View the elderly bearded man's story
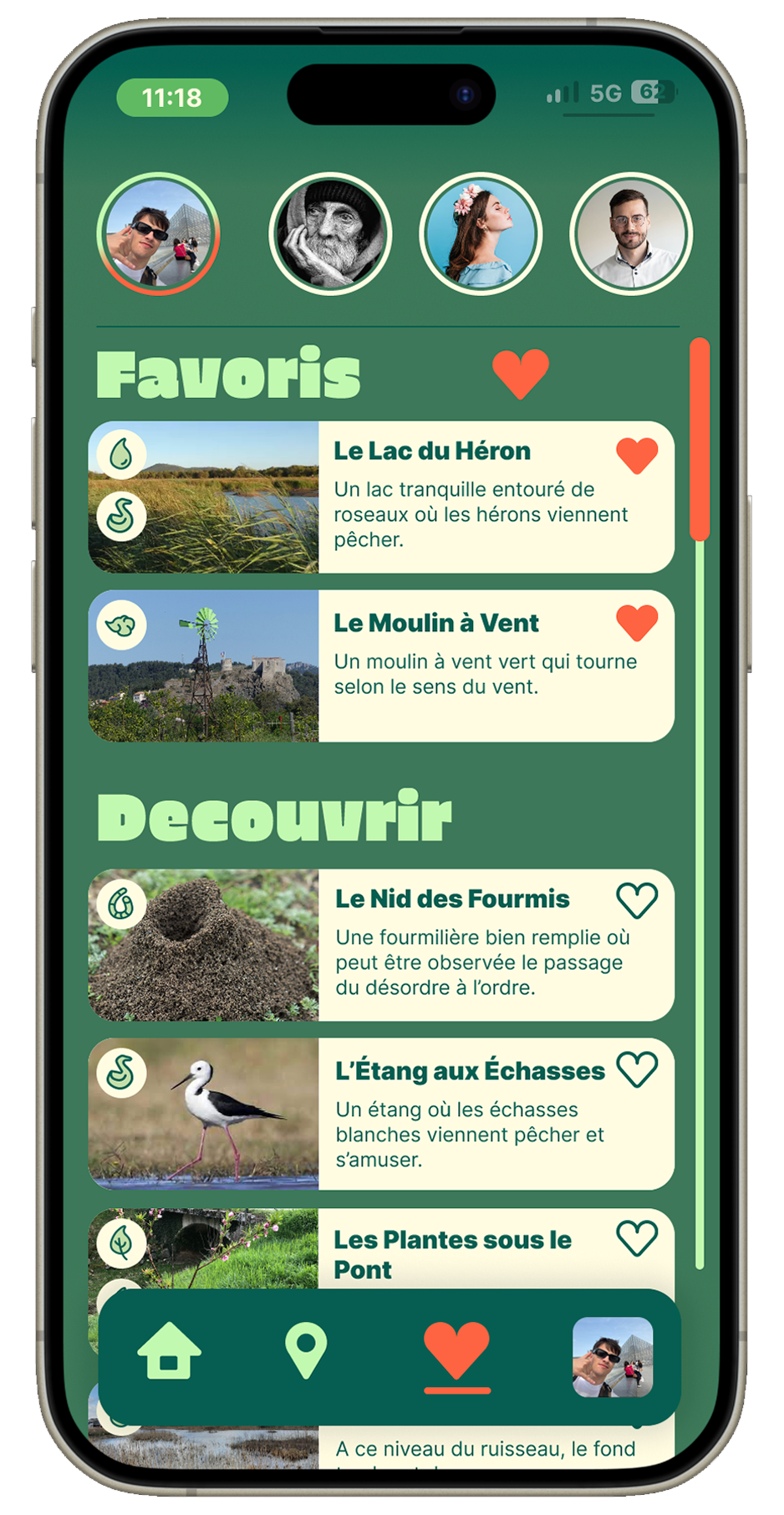784x1515 pixels. [330, 234]
